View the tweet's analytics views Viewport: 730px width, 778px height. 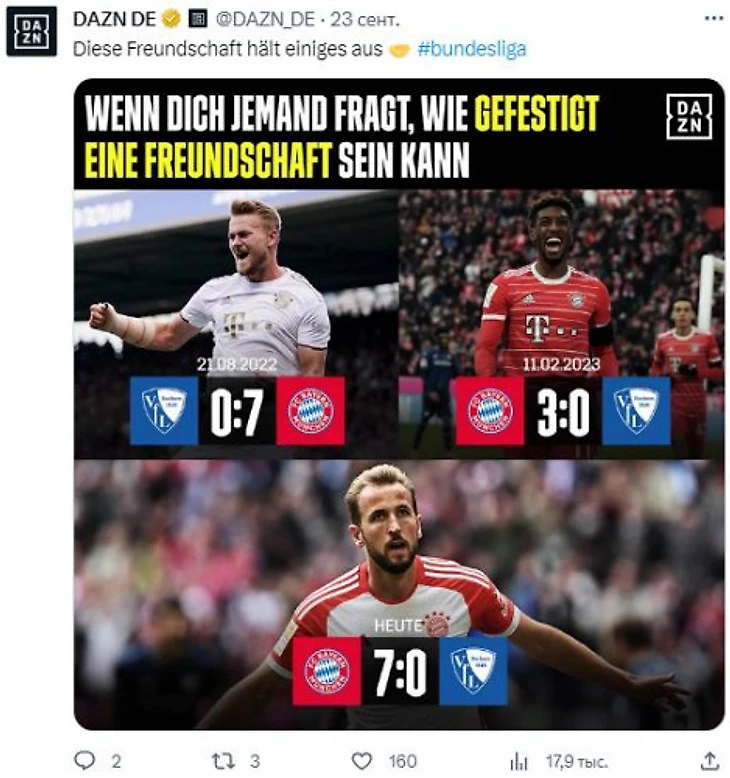pyautogui.click(x=519, y=761)
